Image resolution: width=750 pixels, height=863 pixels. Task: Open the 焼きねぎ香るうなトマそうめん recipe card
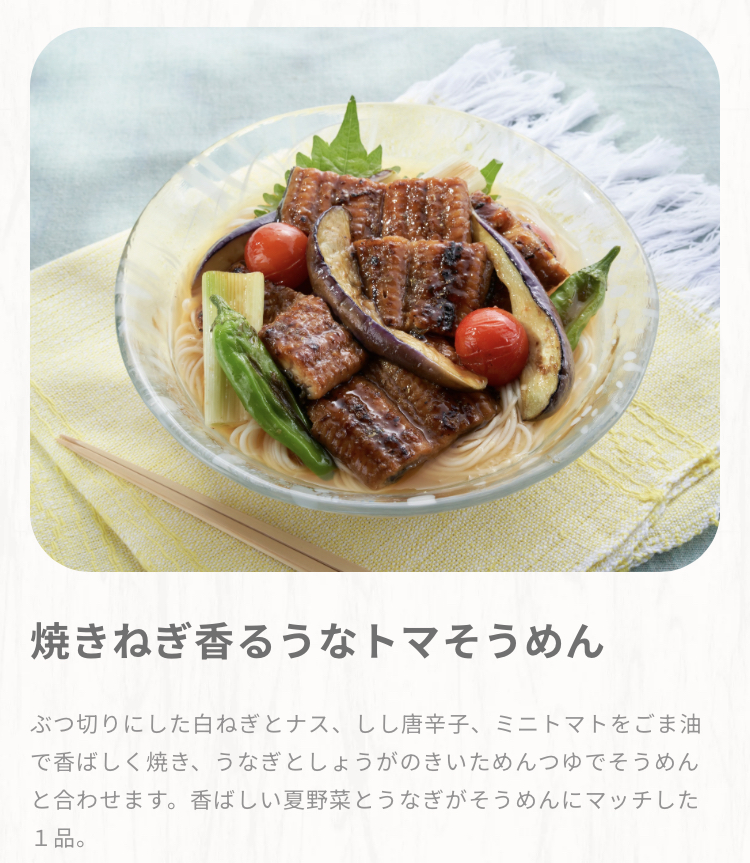pyautogui.click(x=317, y=641)
